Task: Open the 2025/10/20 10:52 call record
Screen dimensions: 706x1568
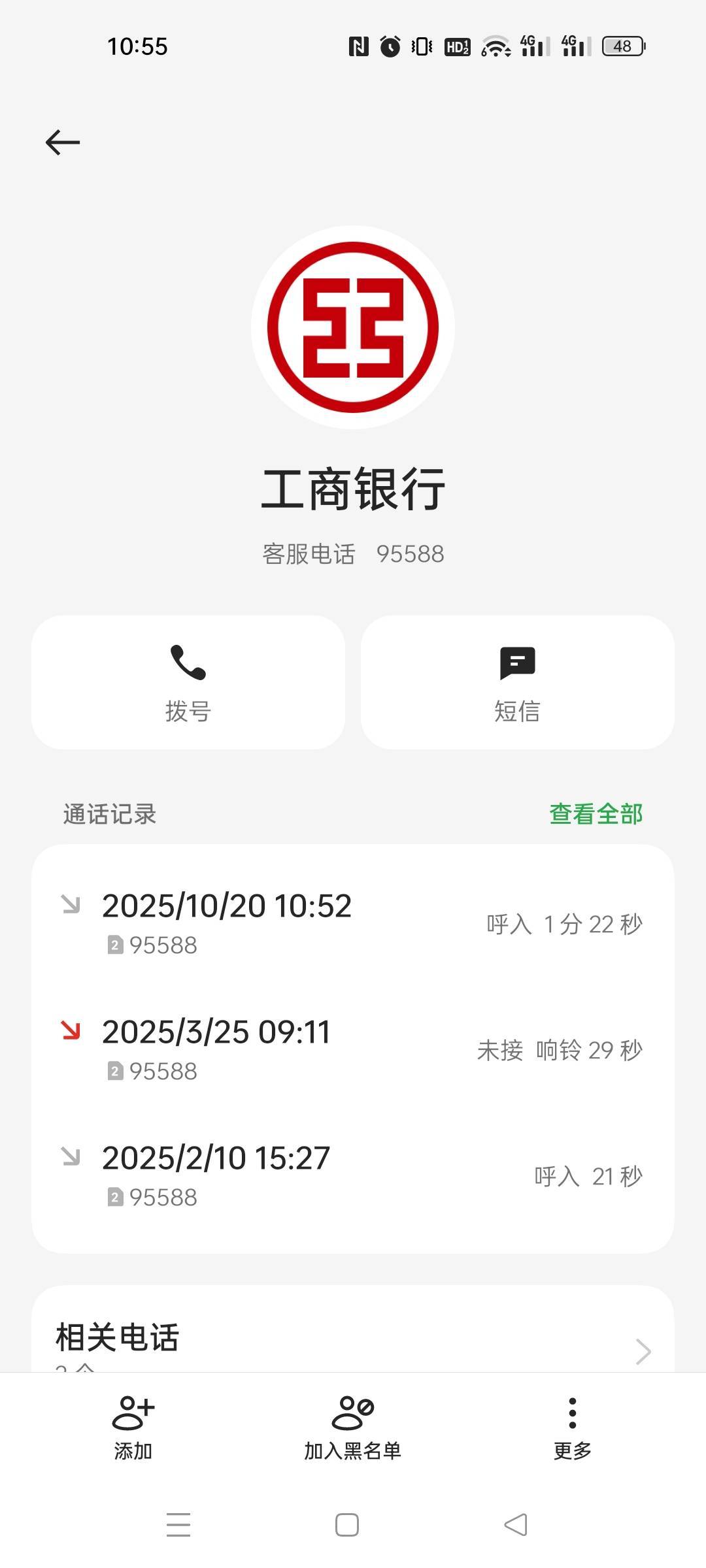Action: 353,924
